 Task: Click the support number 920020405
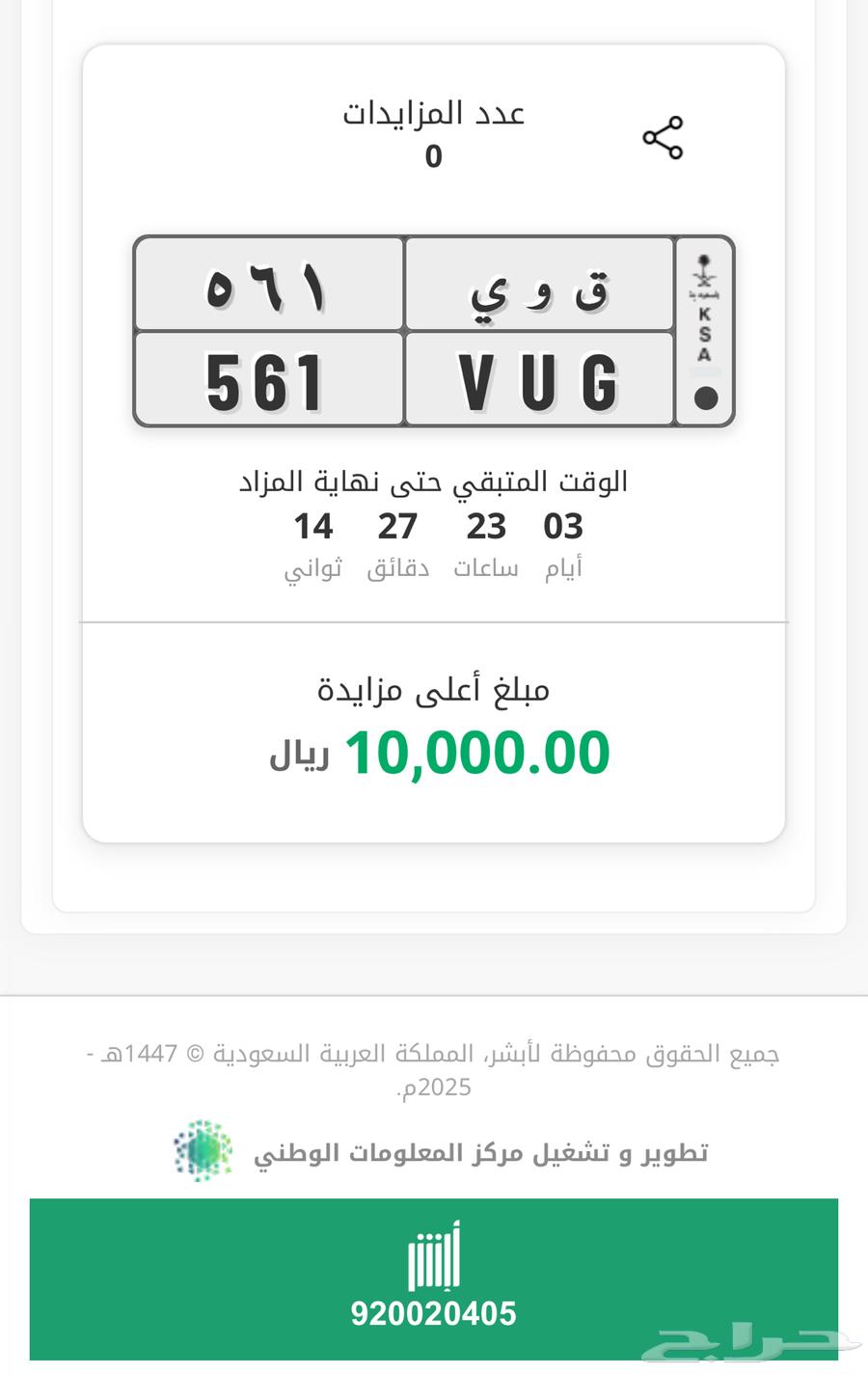(x=434, y=1312)
